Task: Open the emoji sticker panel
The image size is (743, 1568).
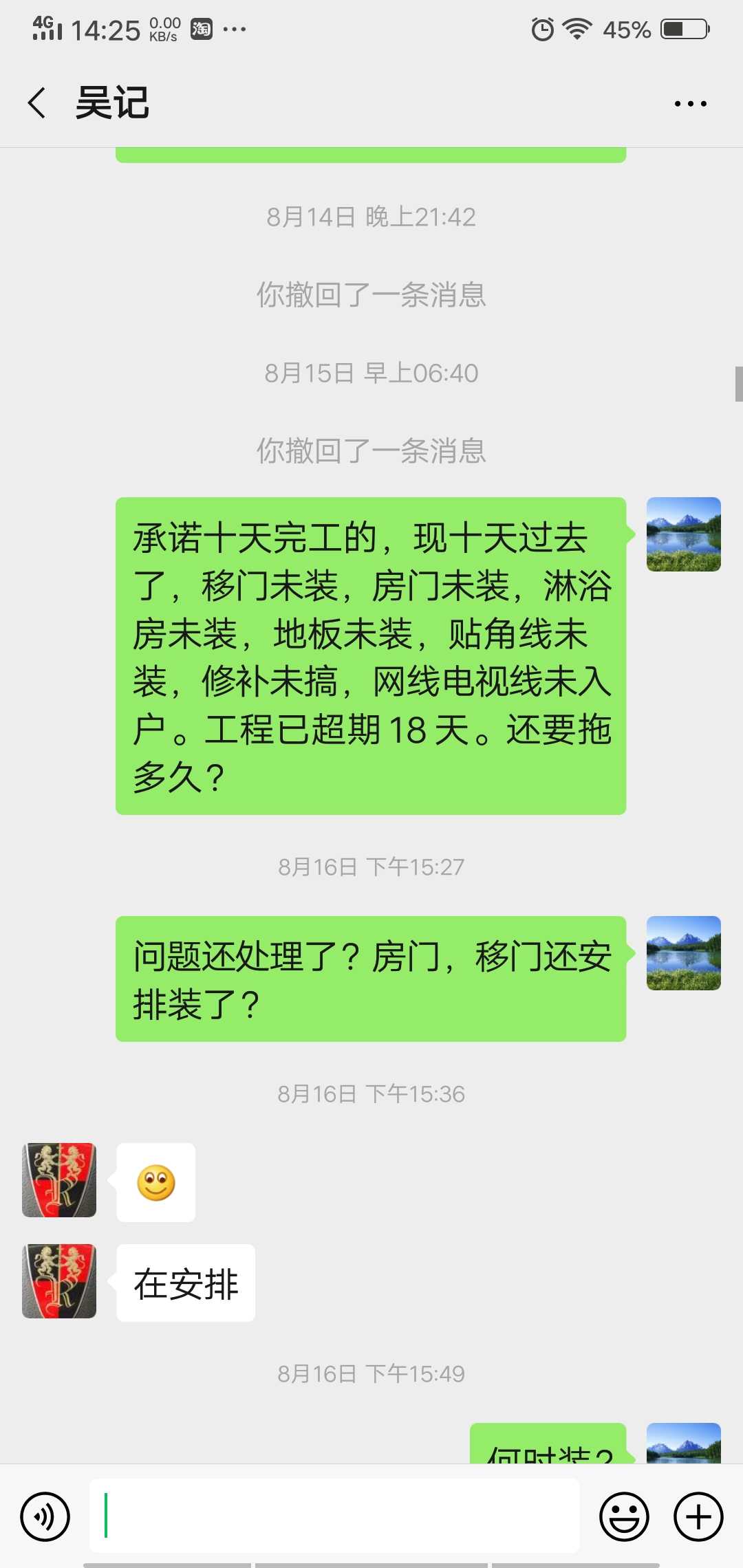Action: [x=624, y=1516]
